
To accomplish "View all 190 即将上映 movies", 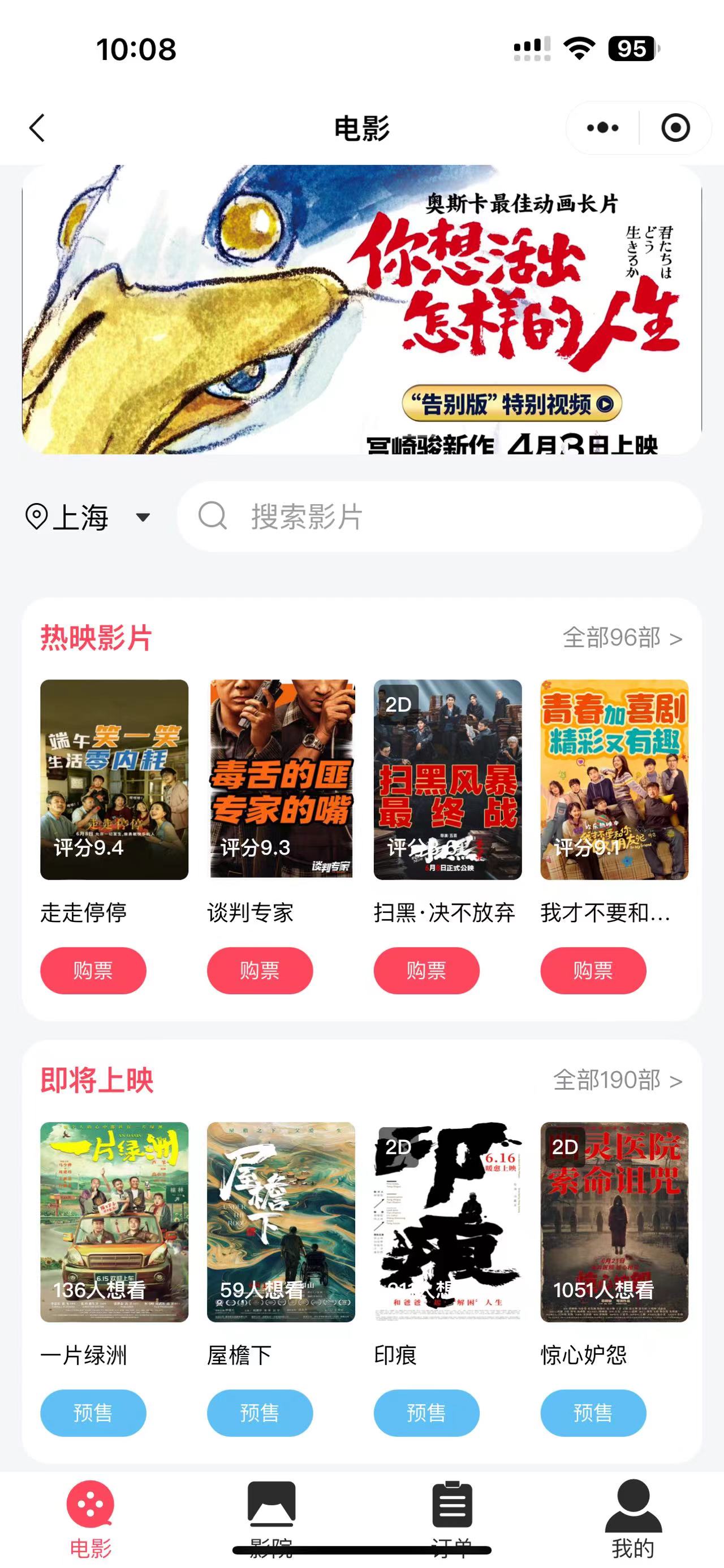I will [x=617, y=1080].
